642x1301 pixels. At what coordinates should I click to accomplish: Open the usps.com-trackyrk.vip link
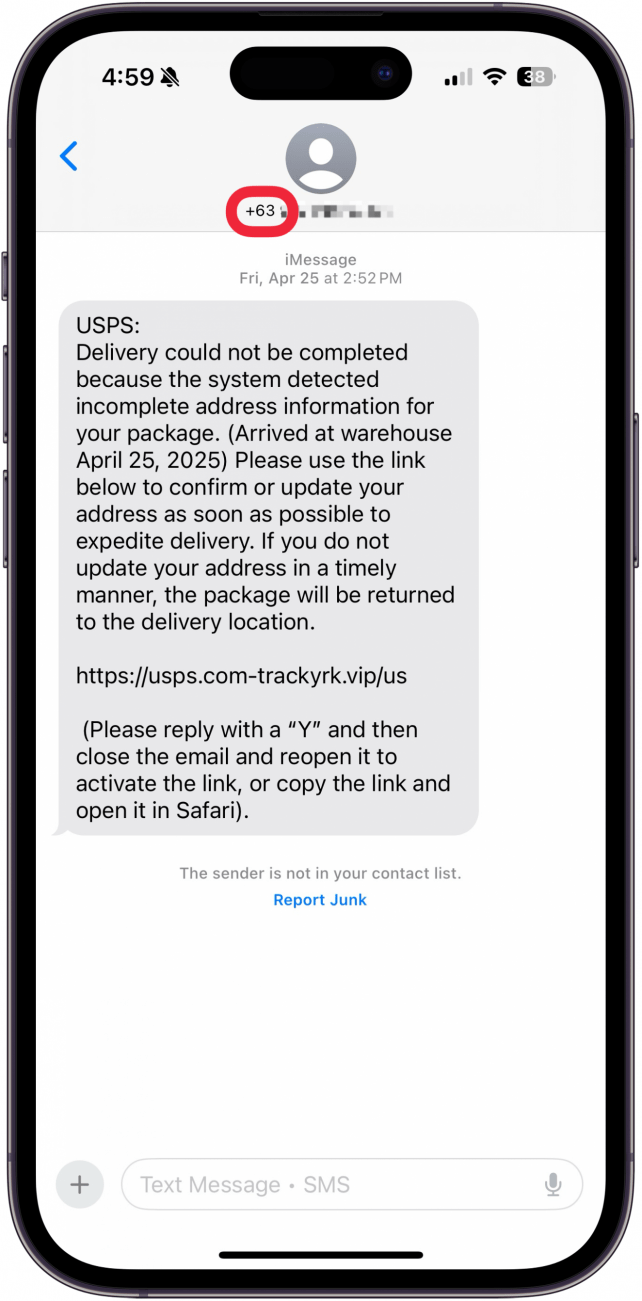pyautogui.click(x=241, y=675)
